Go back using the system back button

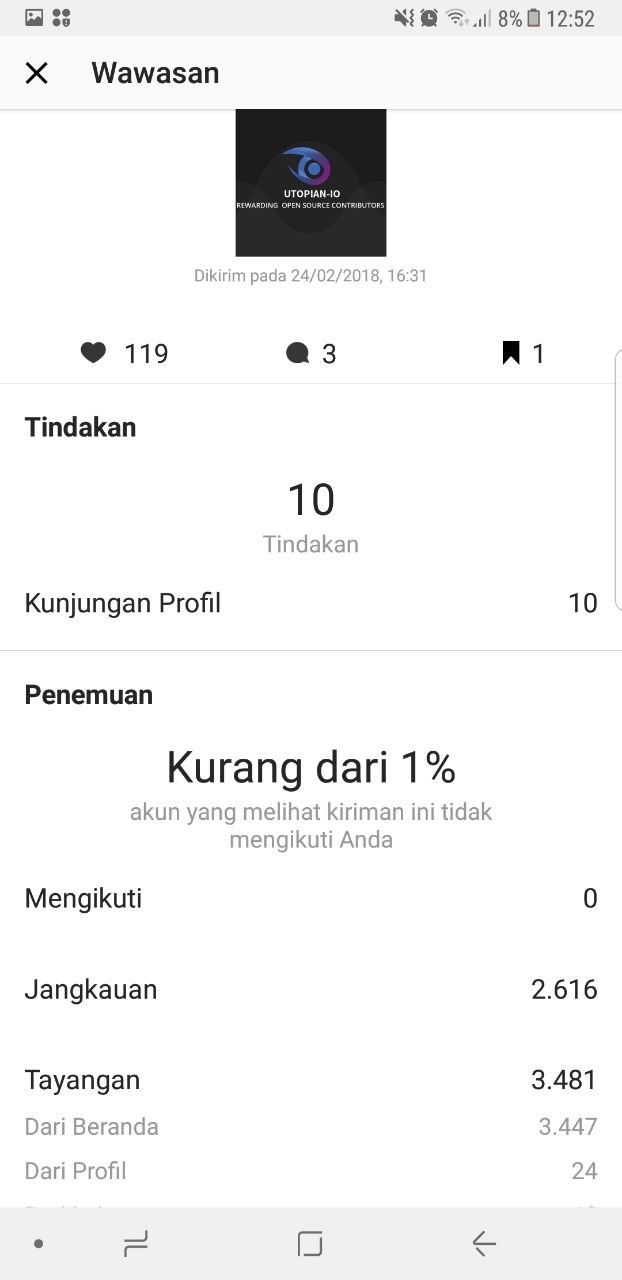coord(484,1243)
